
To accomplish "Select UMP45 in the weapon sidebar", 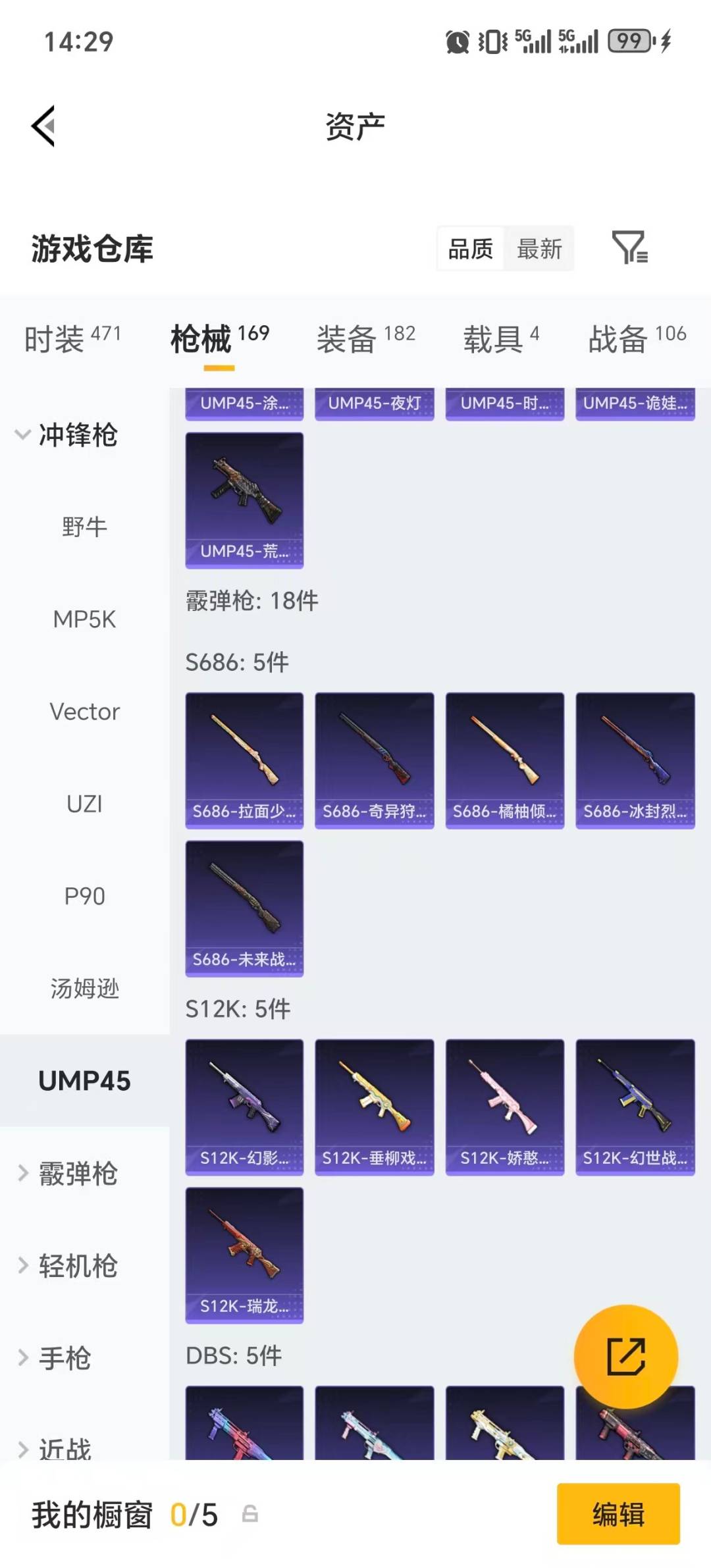I will click(84, 1080).
